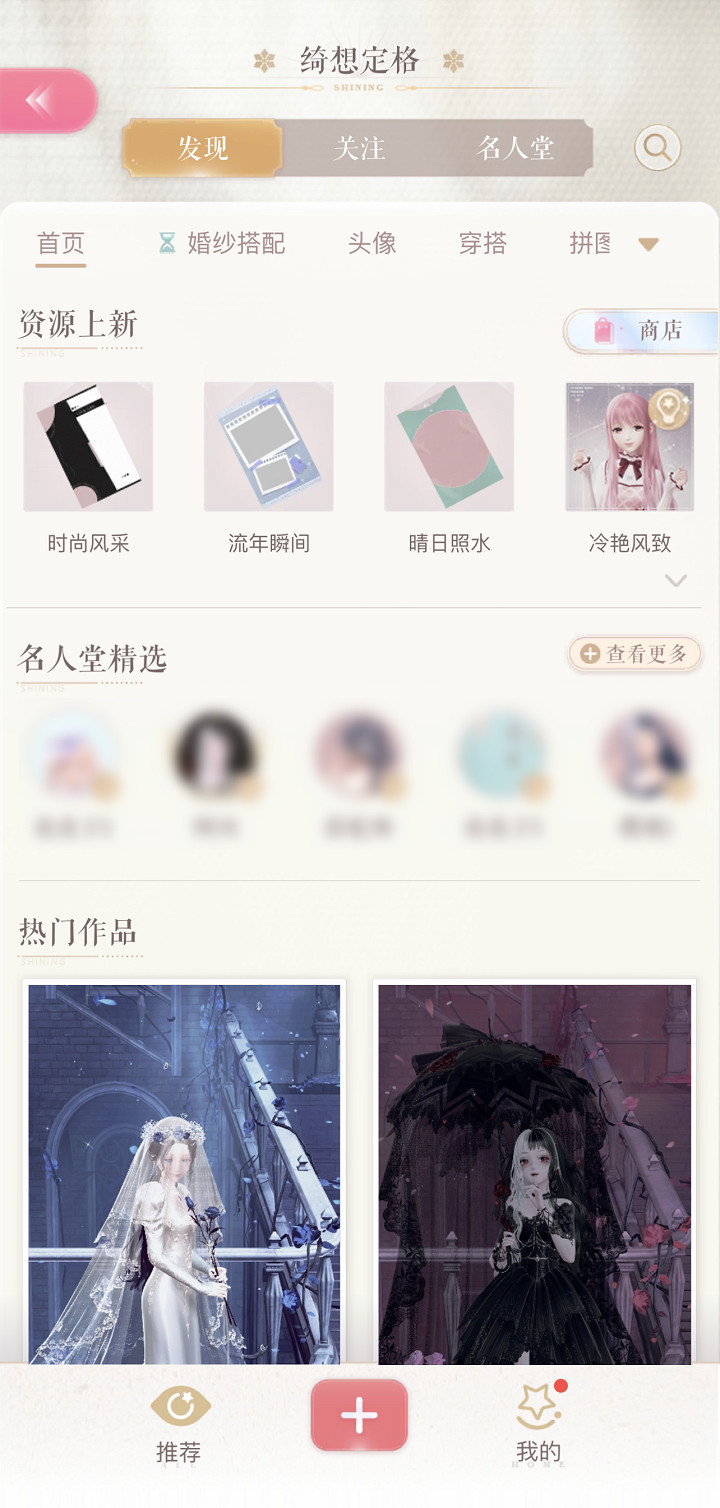Viewport: 720px width, 1508px height.
Task: Open search using the magnifier icon
Action: point(657,147)
